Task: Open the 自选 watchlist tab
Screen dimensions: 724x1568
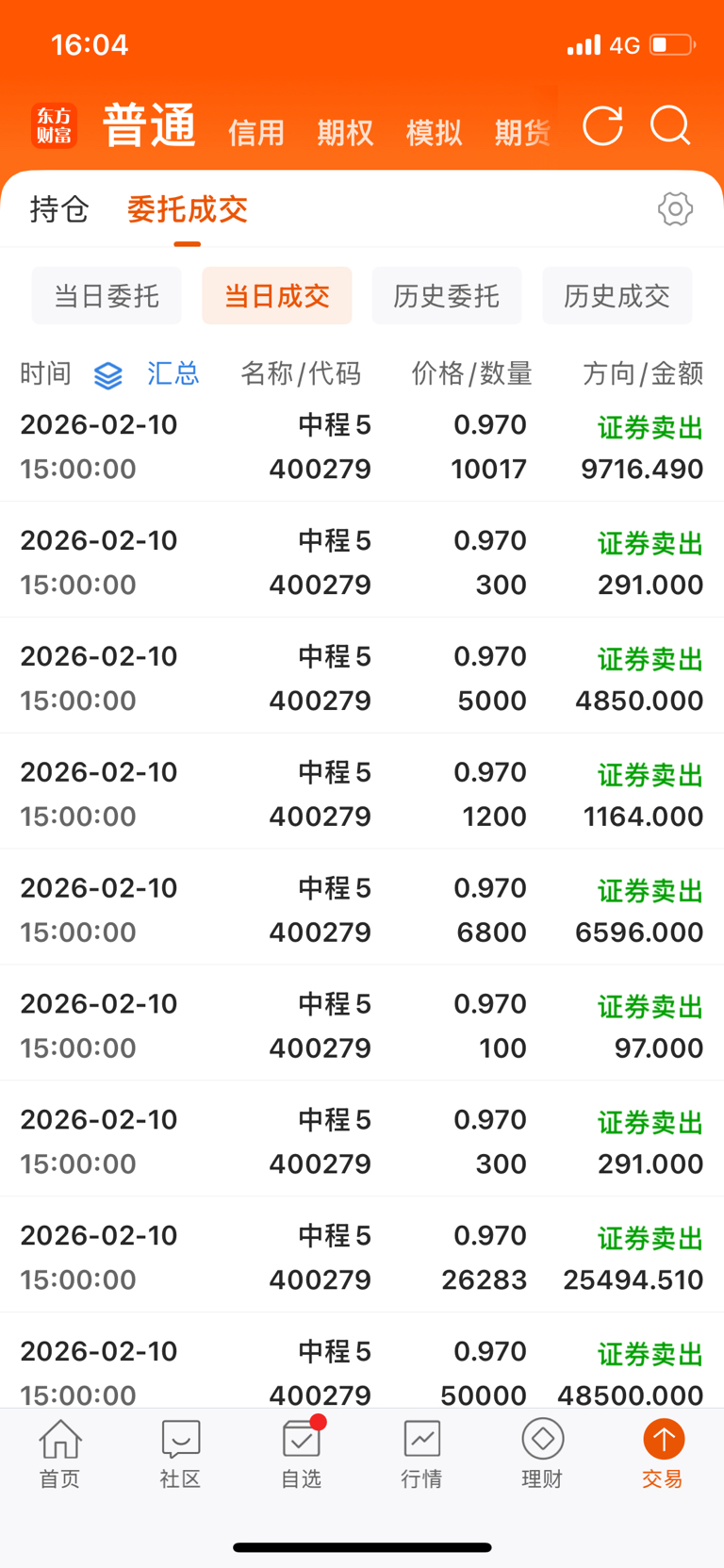Action: click(302, 1454)
